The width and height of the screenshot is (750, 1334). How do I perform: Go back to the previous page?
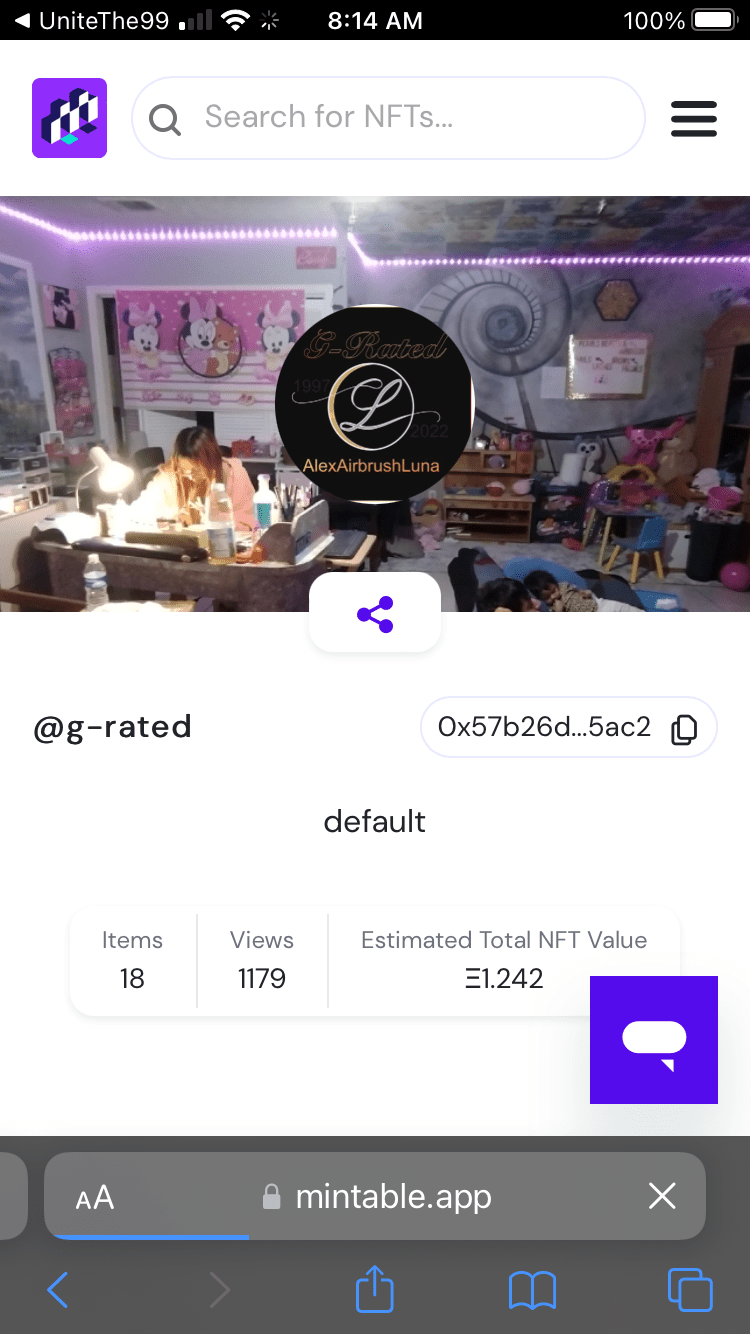[x=58, y=1290]
